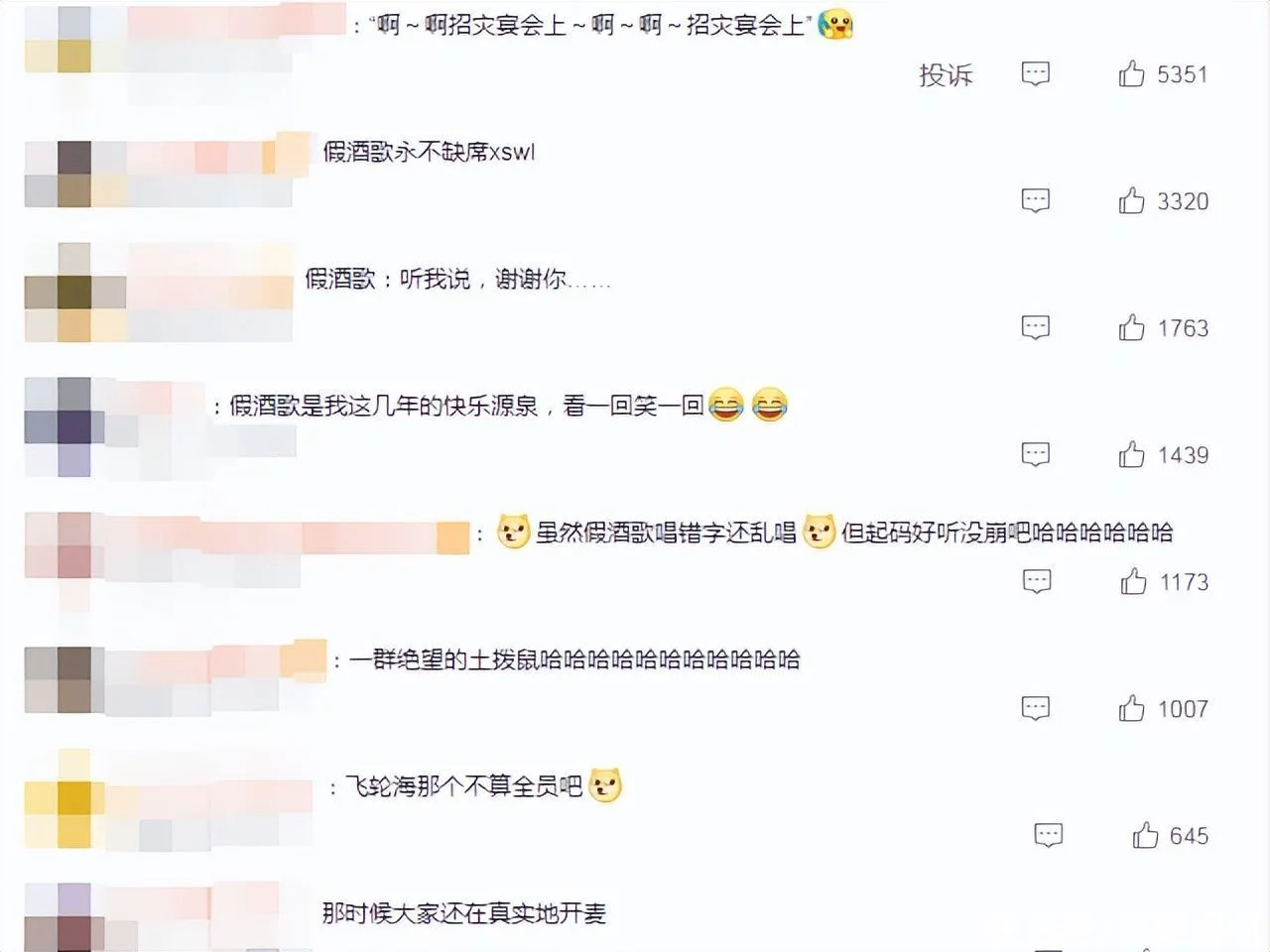Screen dimensions: 1270x952
Task: Tap 投诉 to report the first comment
Action: point(946,75)
